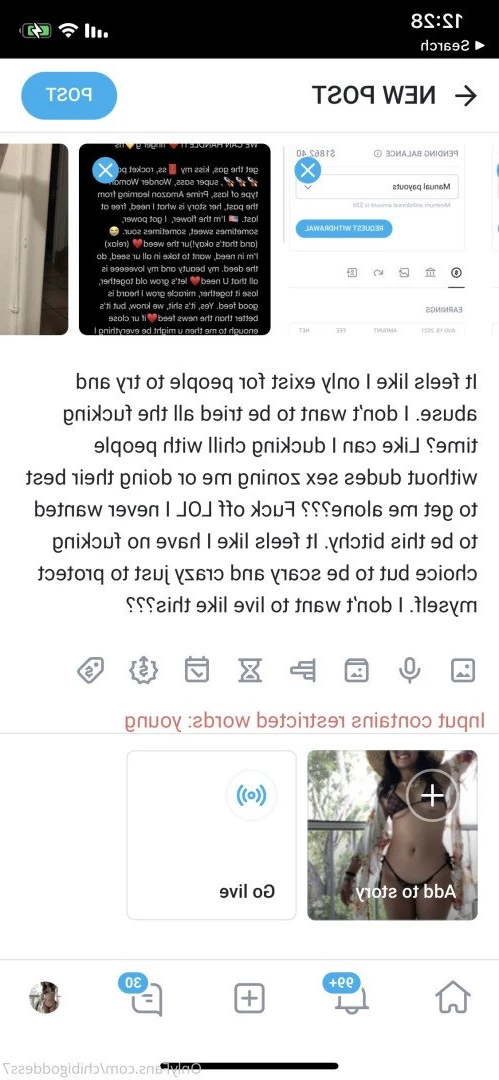Remove the attached black text image

[x=105, y=170]
